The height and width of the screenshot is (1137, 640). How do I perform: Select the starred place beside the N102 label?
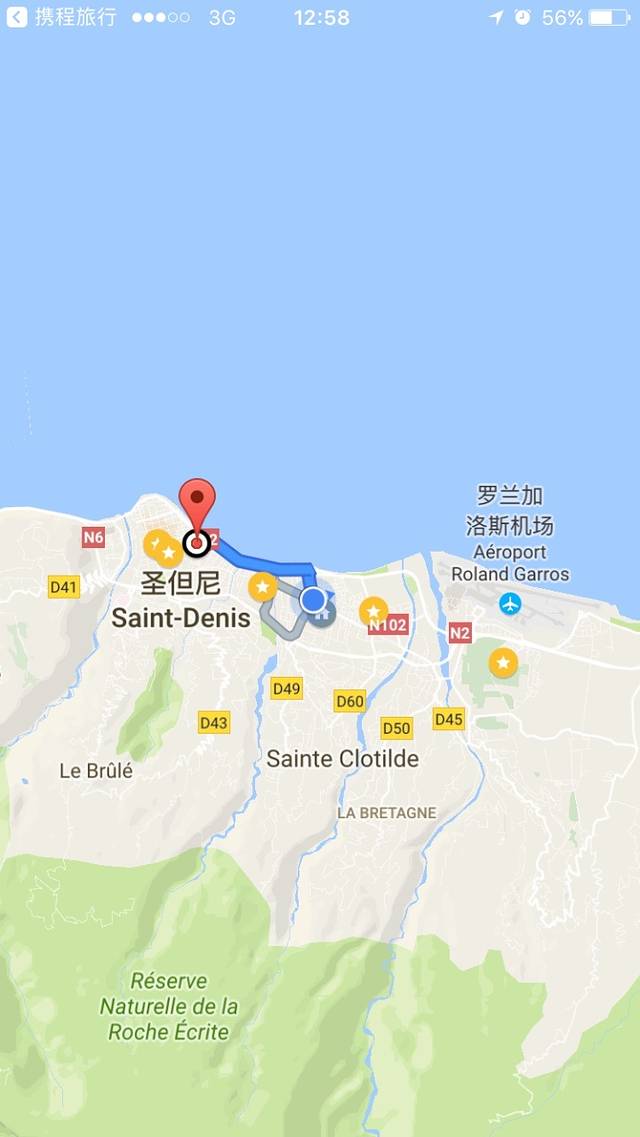(373, 610)
